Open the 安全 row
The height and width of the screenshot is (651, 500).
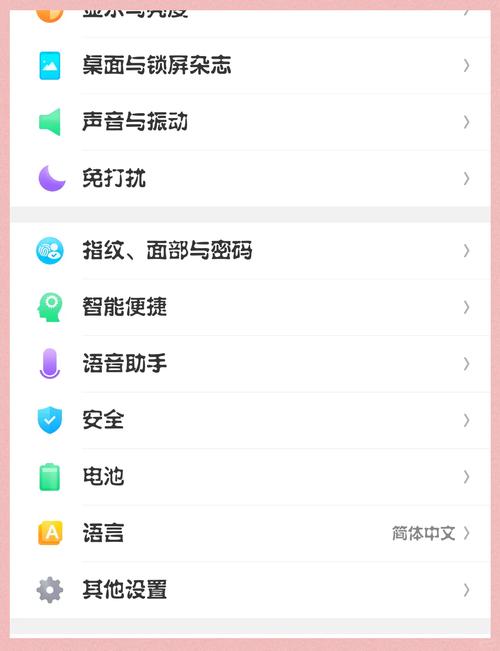click(250, 420)
